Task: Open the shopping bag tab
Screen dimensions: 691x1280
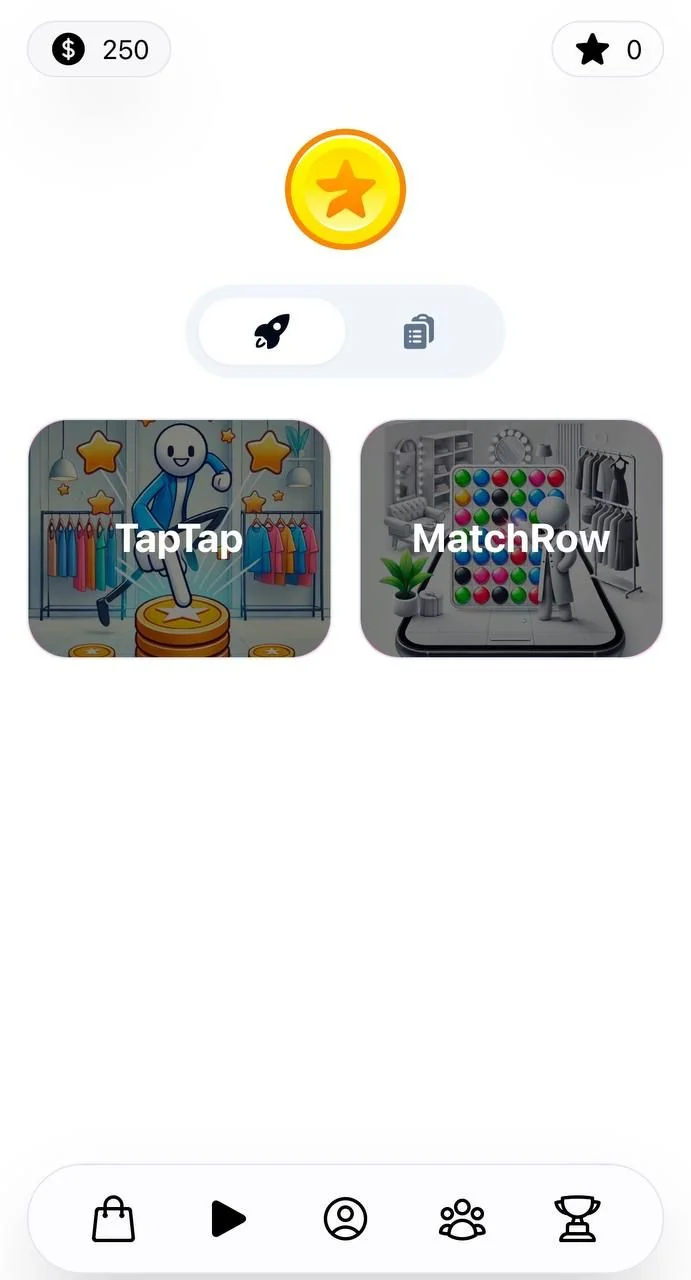Action: [x=114, y=1219]
